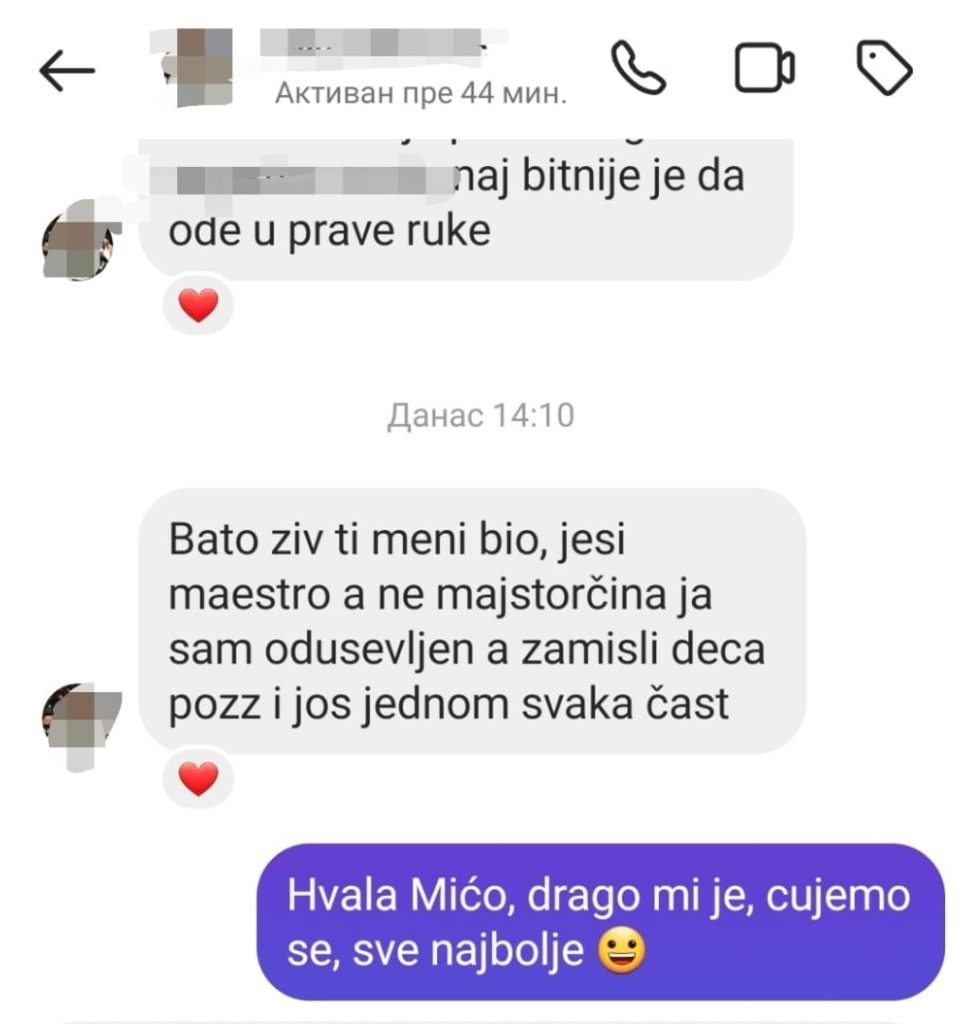Start a voice call
The image size is (965, 1024).
click(638, 69)
